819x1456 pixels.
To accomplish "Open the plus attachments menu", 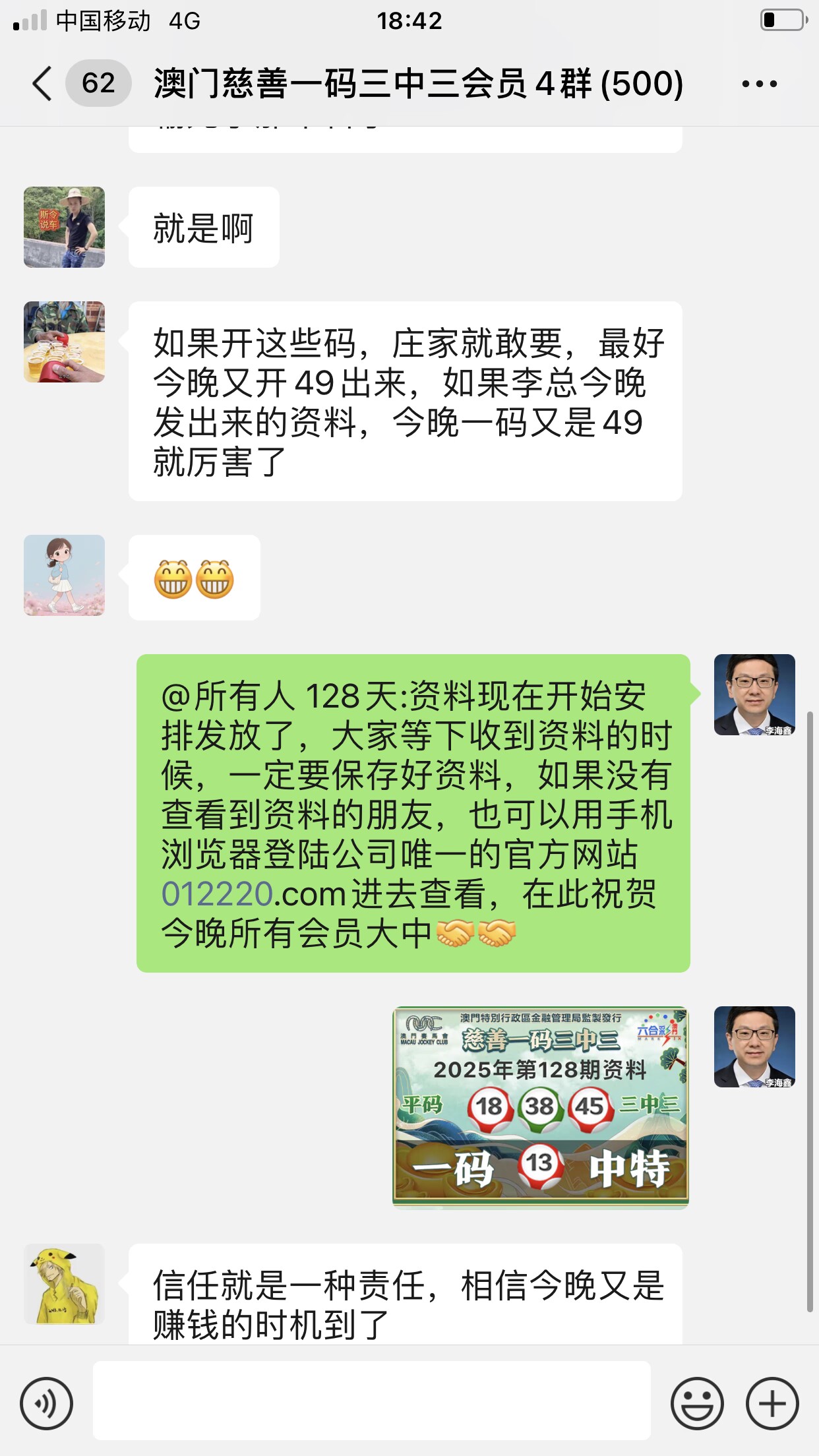I will [x=772, y=1403].
